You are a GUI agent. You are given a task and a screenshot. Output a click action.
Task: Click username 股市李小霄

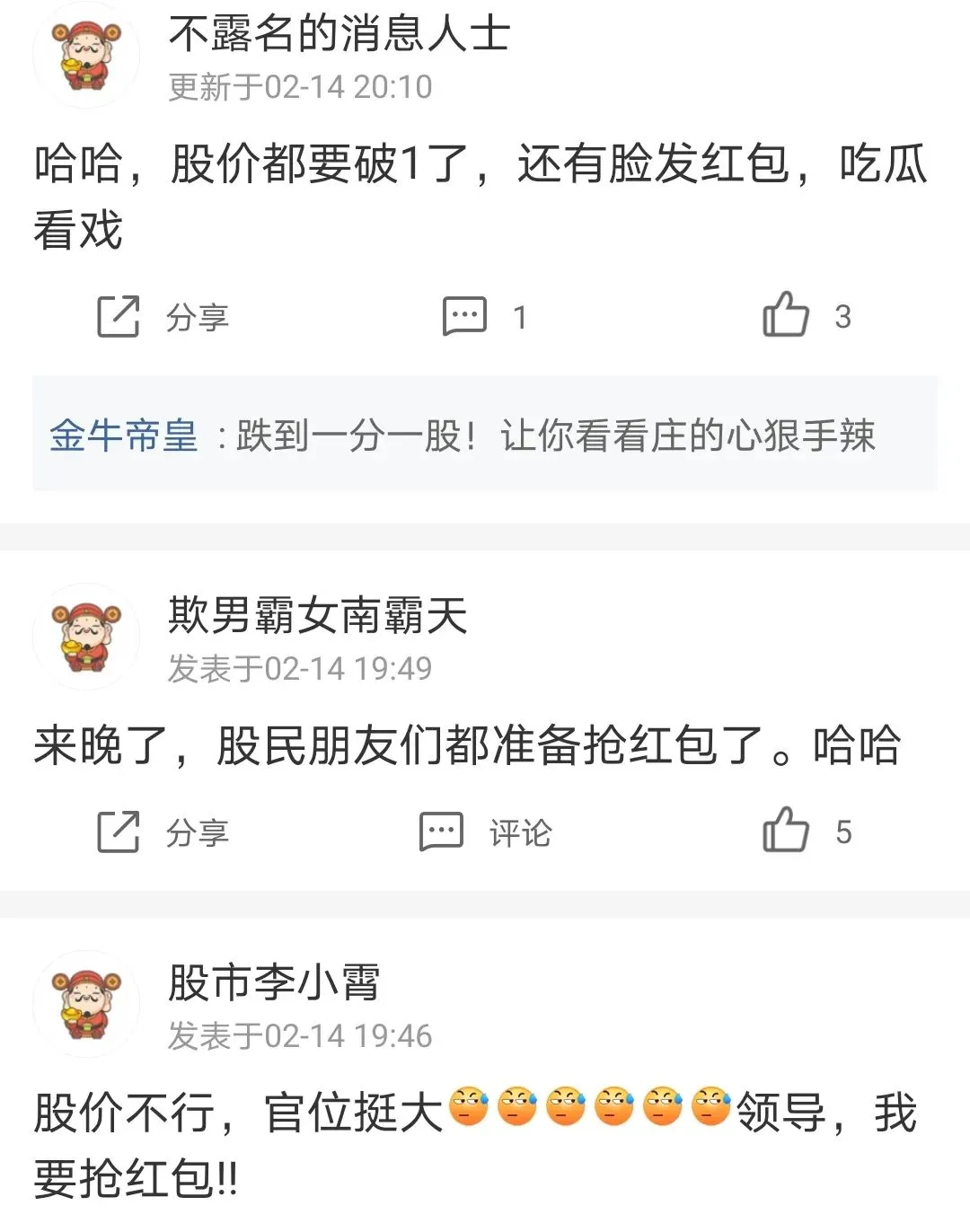(274, 983)
